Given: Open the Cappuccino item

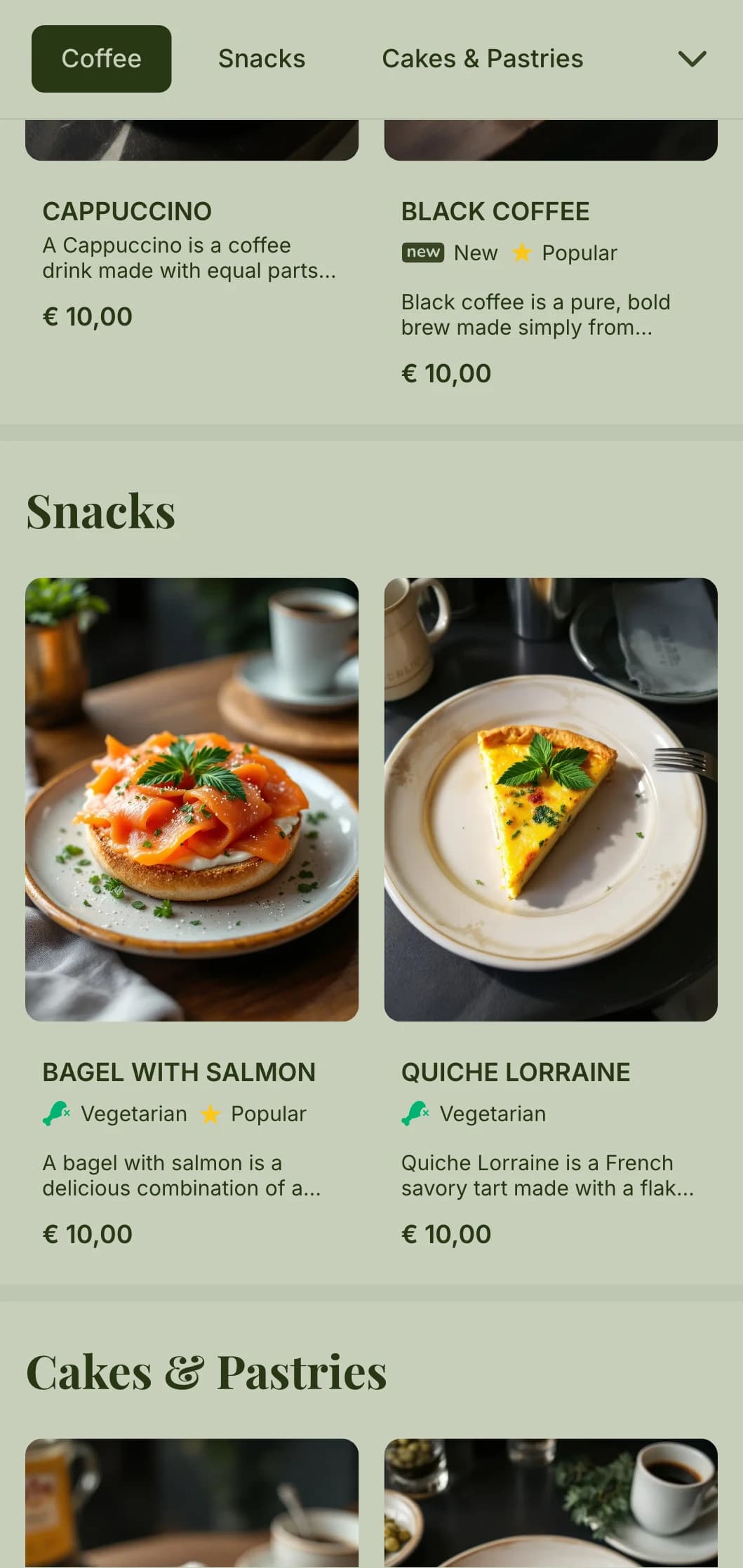Looking at the screenshot, I should 127,212.
